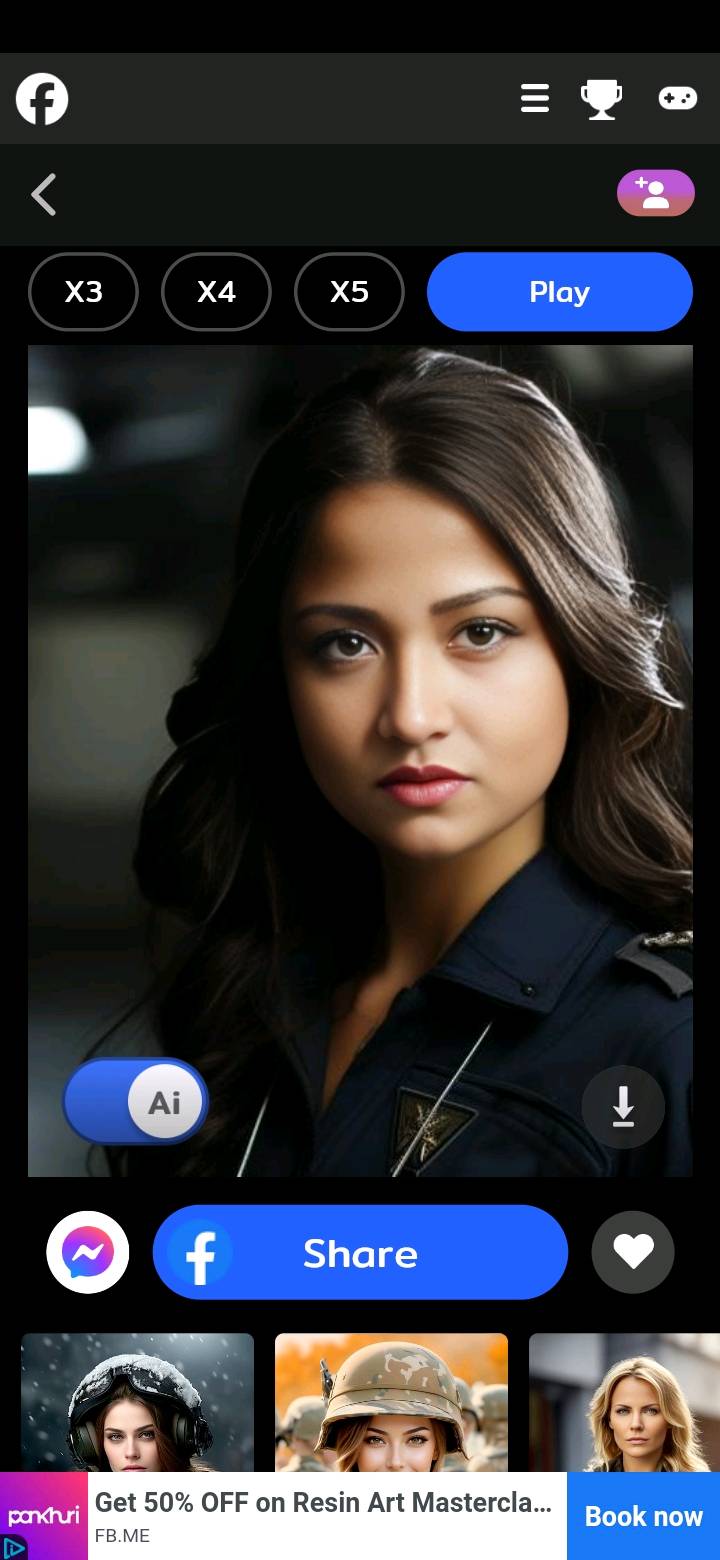Tap Book now on the ad

click(x=643, y=1516)
